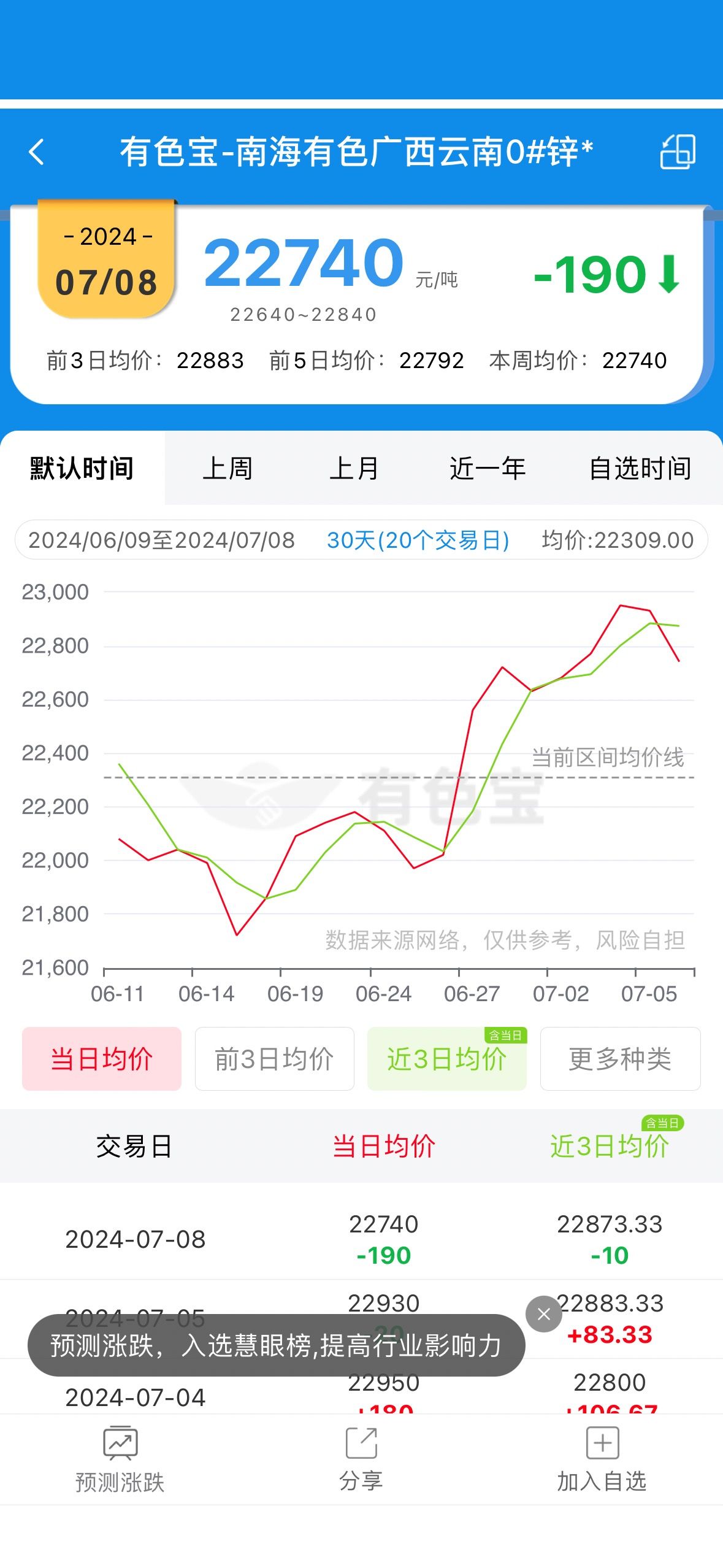This screenshot has width=723, height=1568.
Task: Open 预测涨跌 in the bottom bar
Action: (120, 1461)
